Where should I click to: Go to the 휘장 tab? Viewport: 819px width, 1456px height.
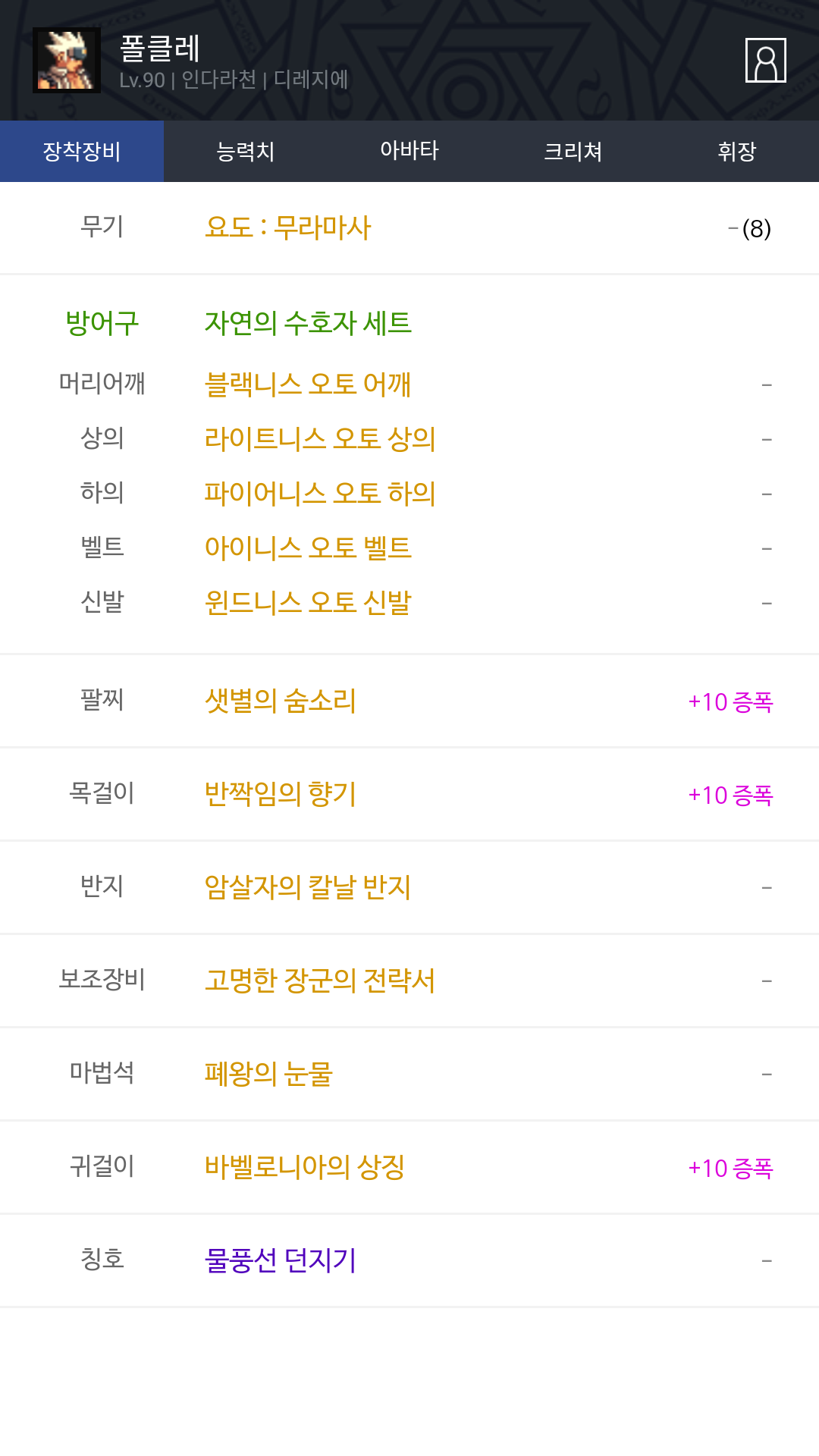737,151
